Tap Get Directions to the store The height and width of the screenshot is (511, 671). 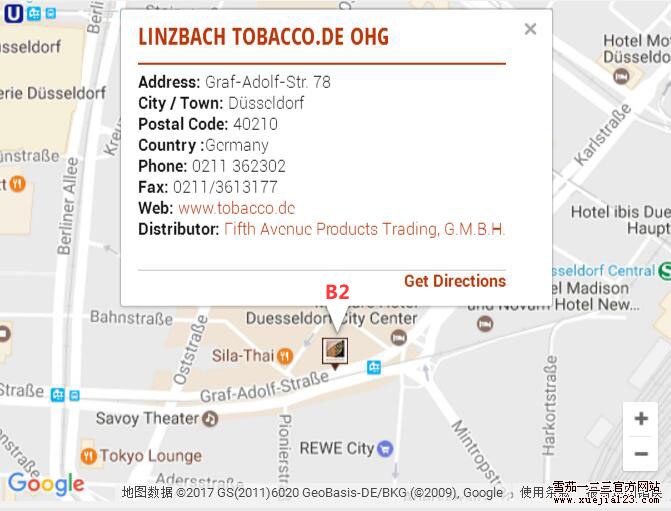pyautogui.click(x=455, y=281)
